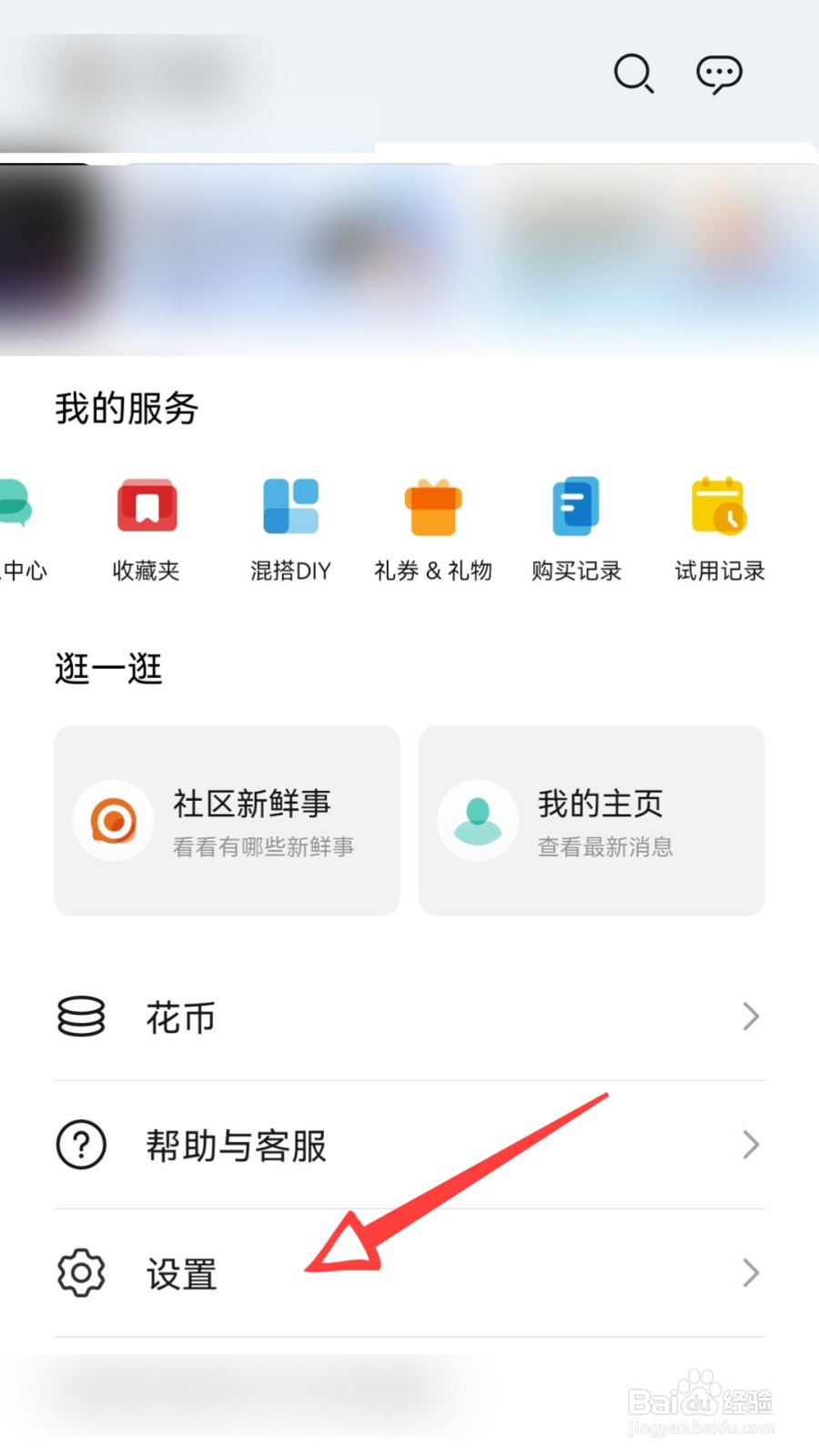Image resolution: width=819 pixels, height=1456 pixels.
Task: Click the 我的主页 avatar icon
Action: coord(478,820)
